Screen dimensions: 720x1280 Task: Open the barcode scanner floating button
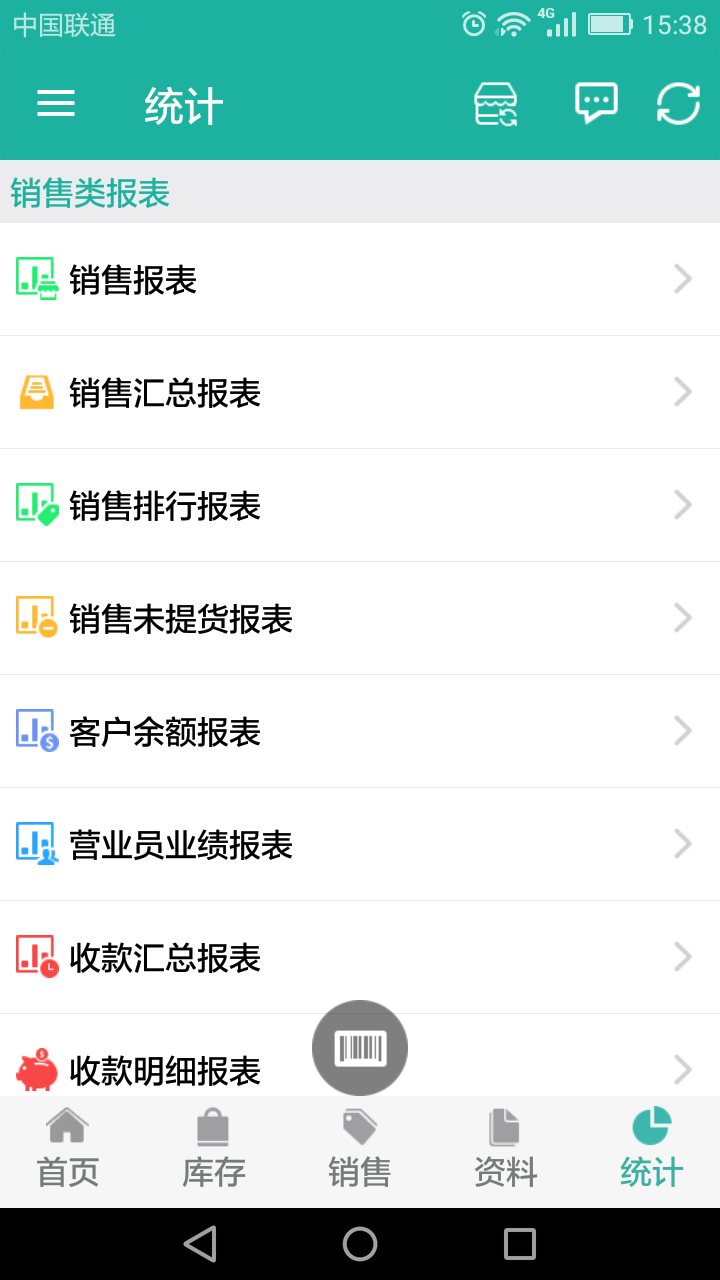click(360, 1047)
